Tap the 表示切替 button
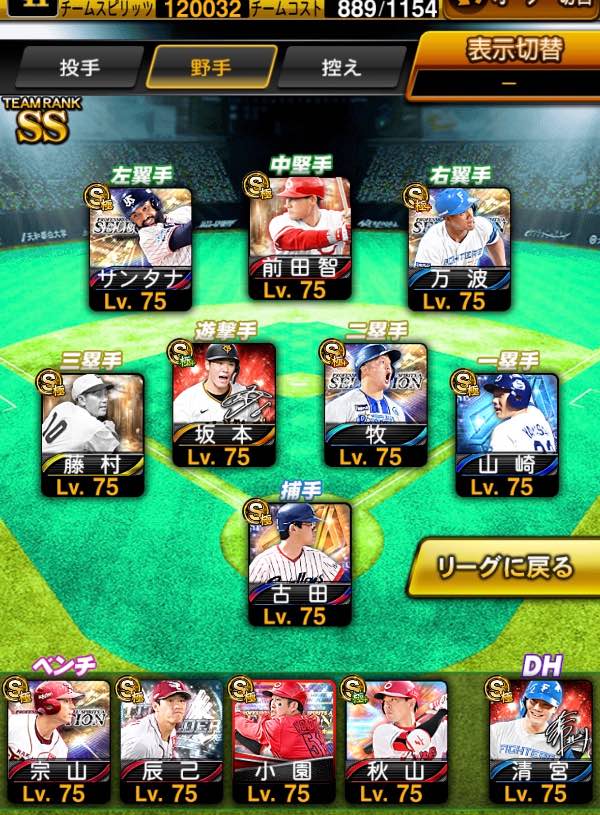Image resolution: width=600 pixels, height=815 pixels. tap(508, 65)
